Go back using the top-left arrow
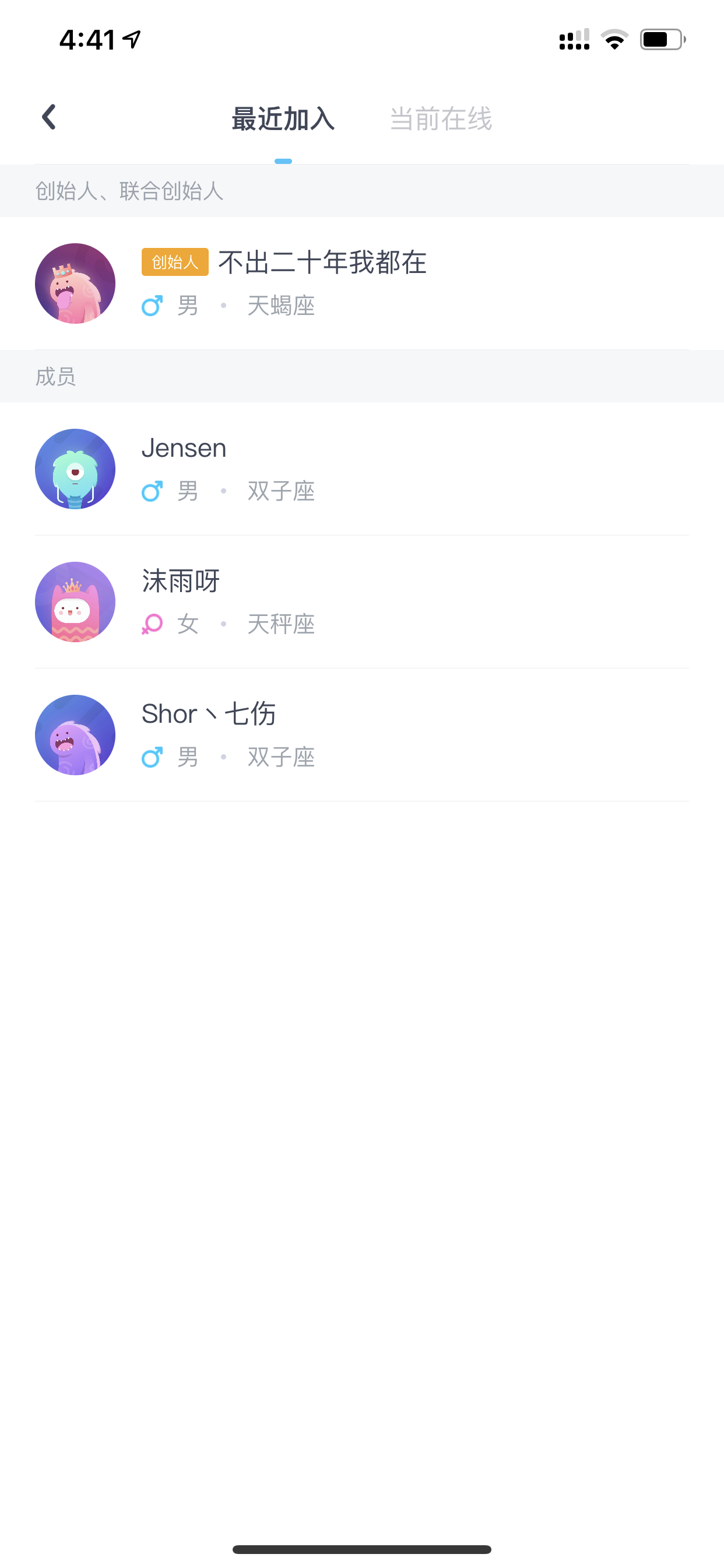 pos(50,117)
